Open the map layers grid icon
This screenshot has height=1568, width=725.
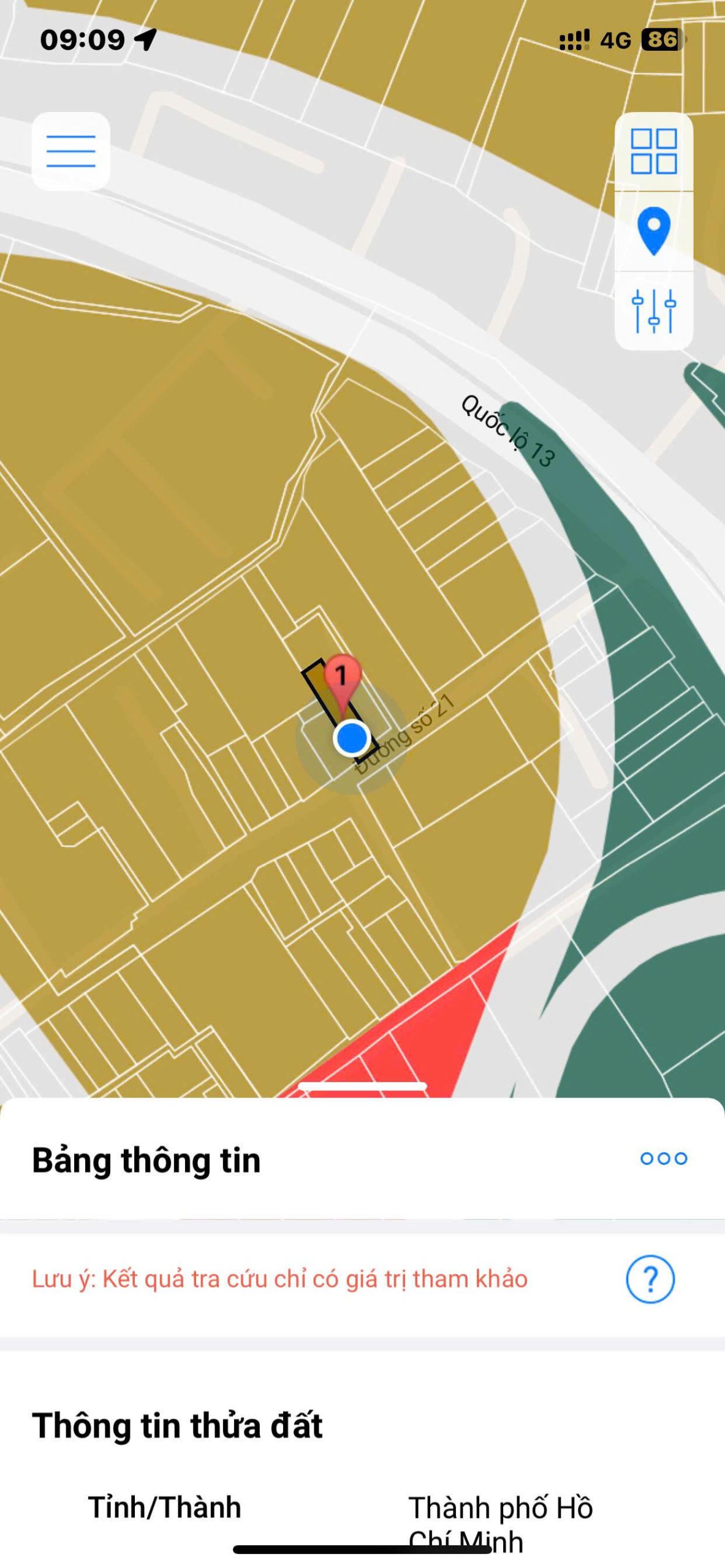pos(654,151)
